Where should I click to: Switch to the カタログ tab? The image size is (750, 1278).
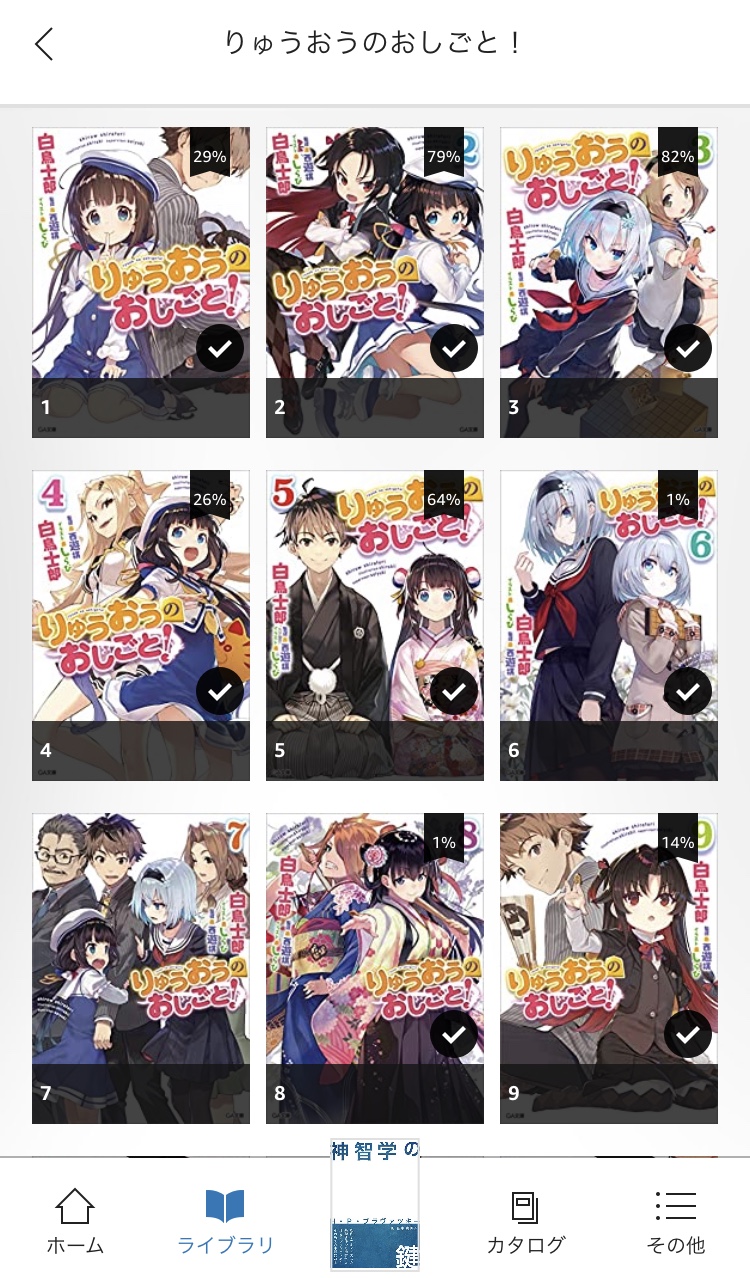click(525, 1221)
